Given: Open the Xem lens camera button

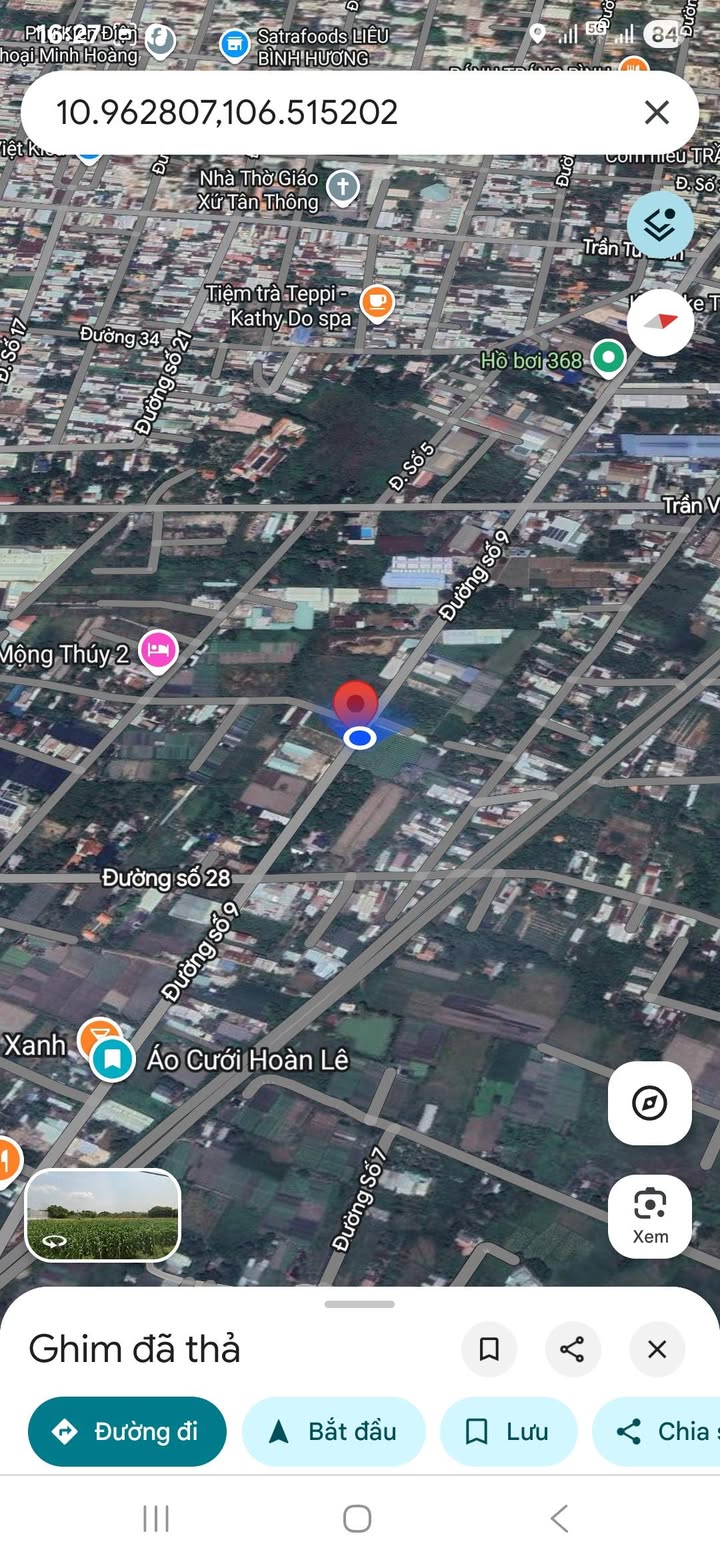Looking at the screenshot, I should coord(650,1216).
